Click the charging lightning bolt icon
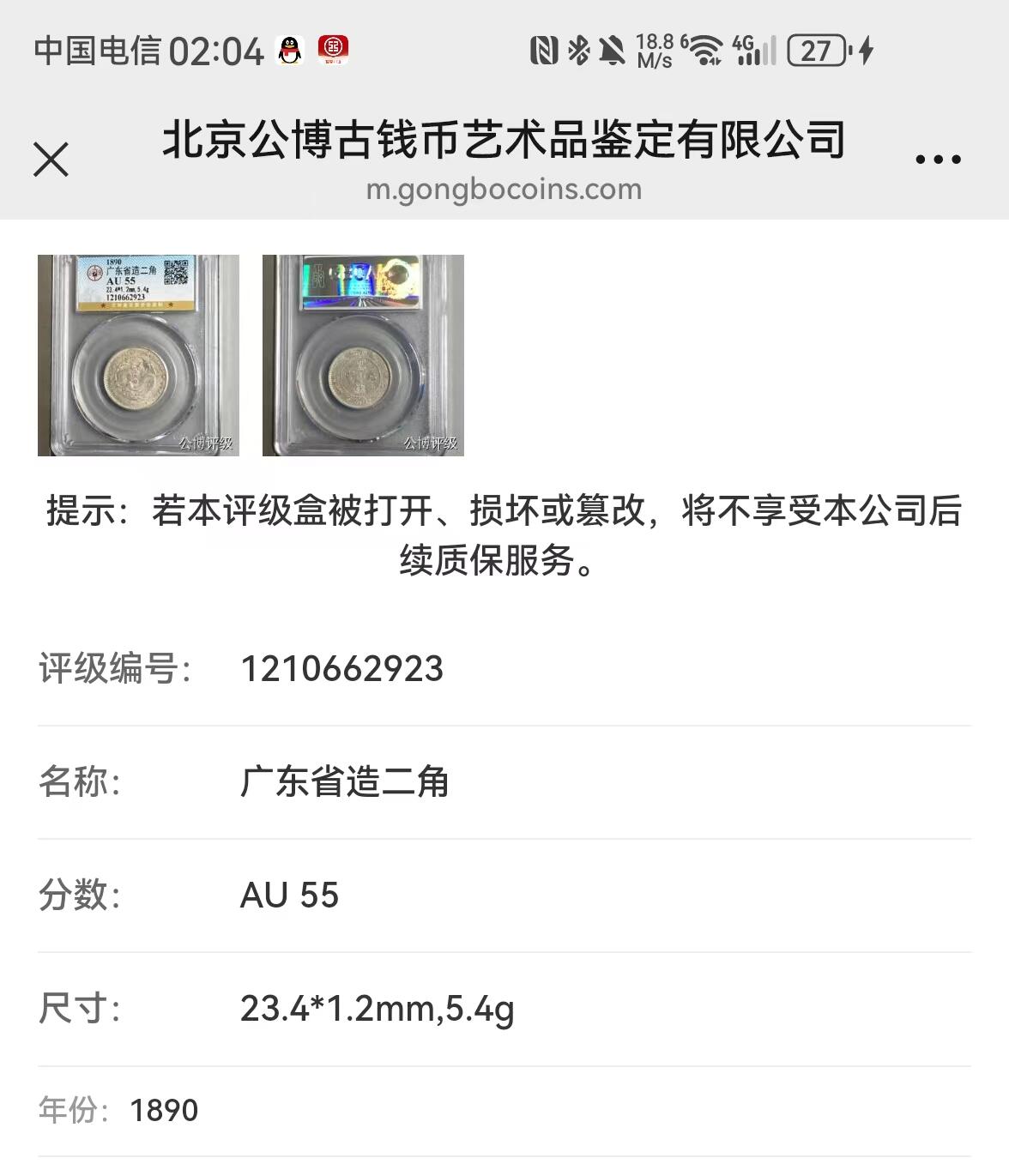 (x=864, y=51)
